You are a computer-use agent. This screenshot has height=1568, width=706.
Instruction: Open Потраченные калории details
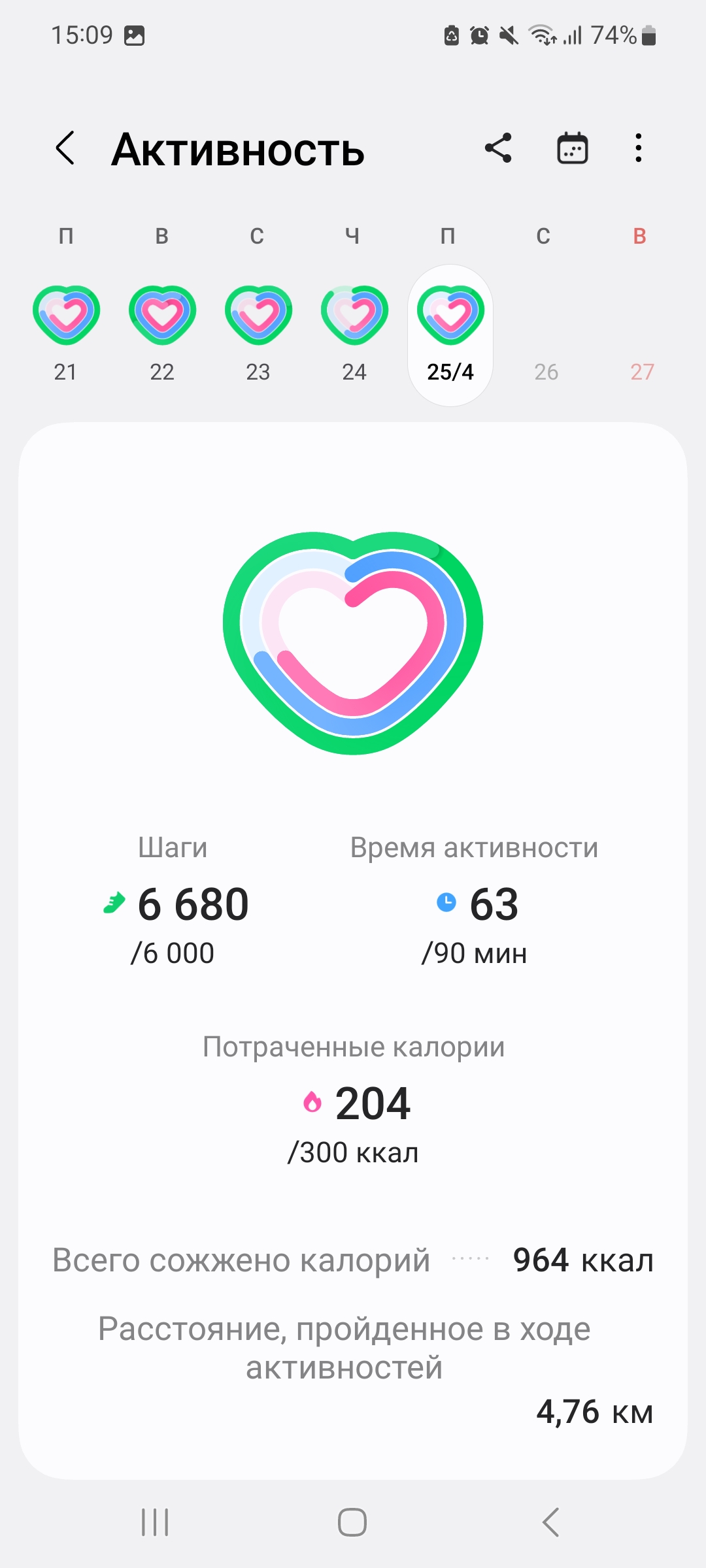(x=353, y=1100)
